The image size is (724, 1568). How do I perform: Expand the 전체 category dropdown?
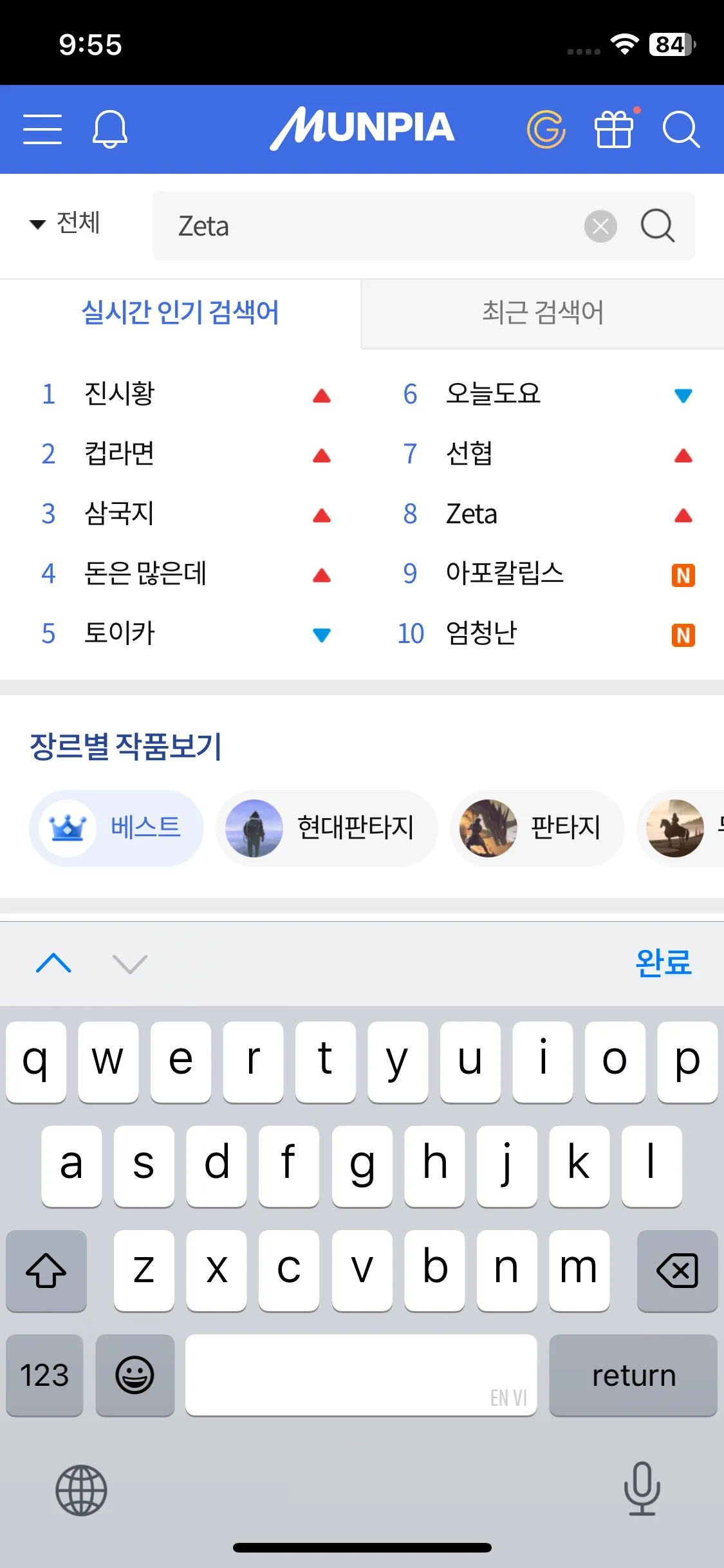tap(66, 223)
